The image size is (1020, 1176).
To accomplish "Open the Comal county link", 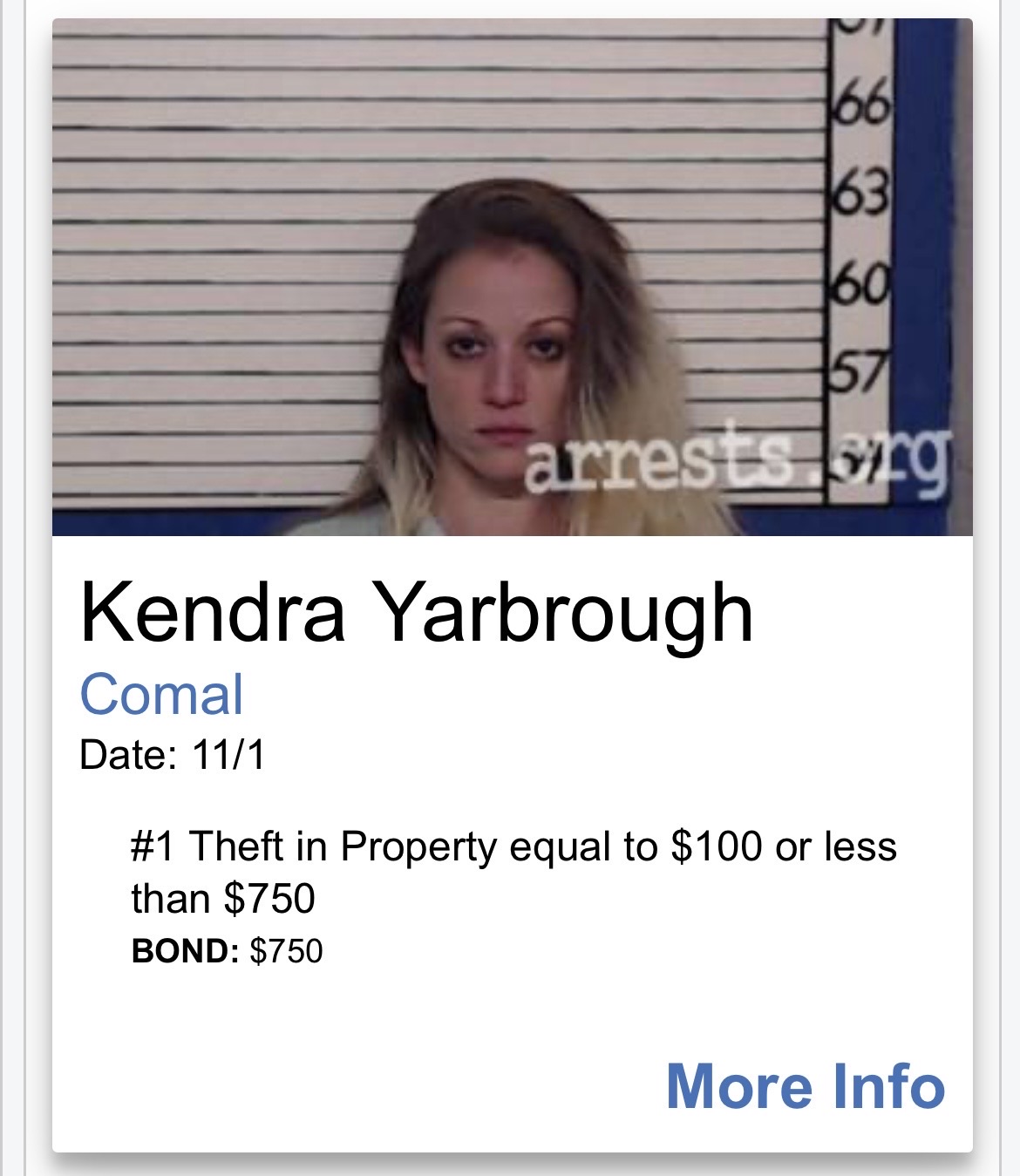I will [x=161, y=695].
